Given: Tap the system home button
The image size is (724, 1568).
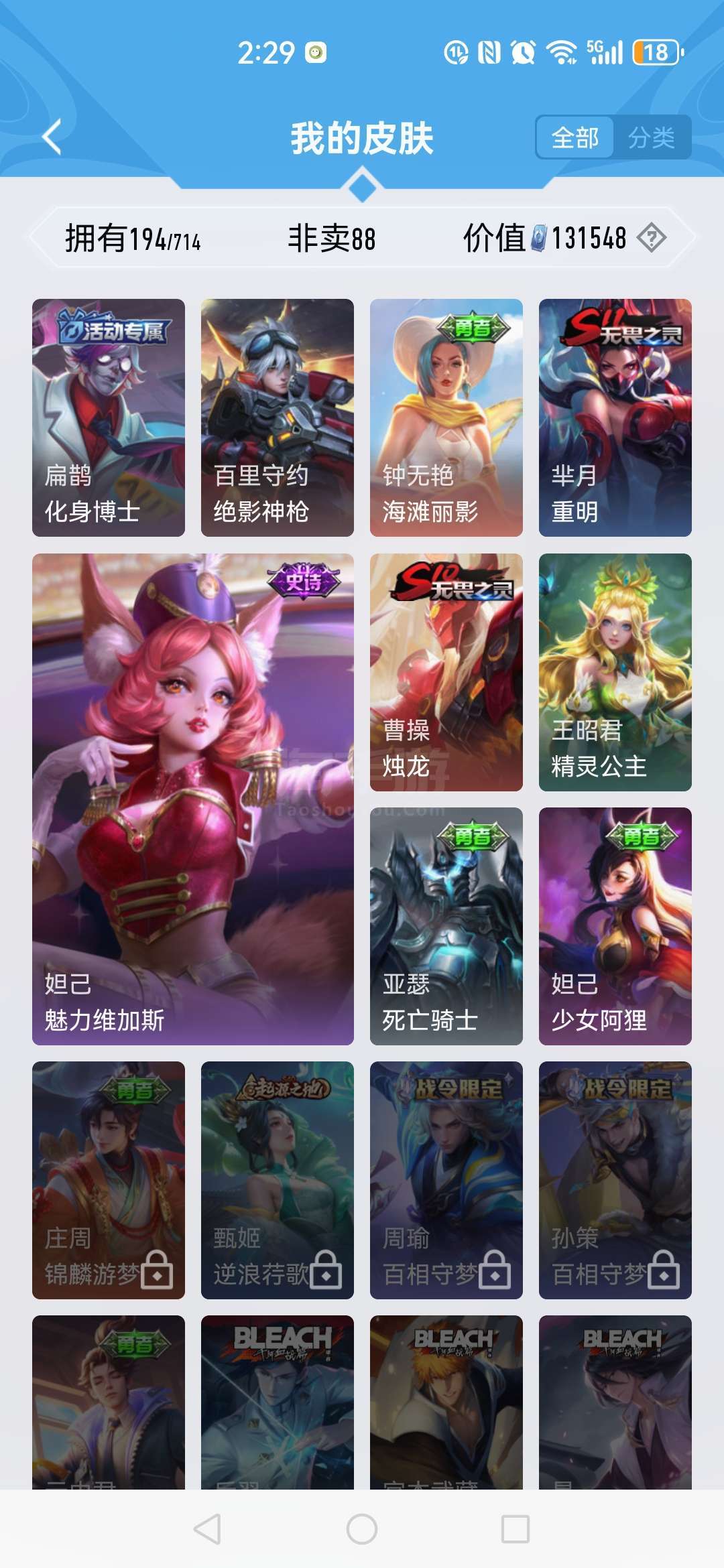Looking at the screenshot, I should click(x=362, y=1529).
